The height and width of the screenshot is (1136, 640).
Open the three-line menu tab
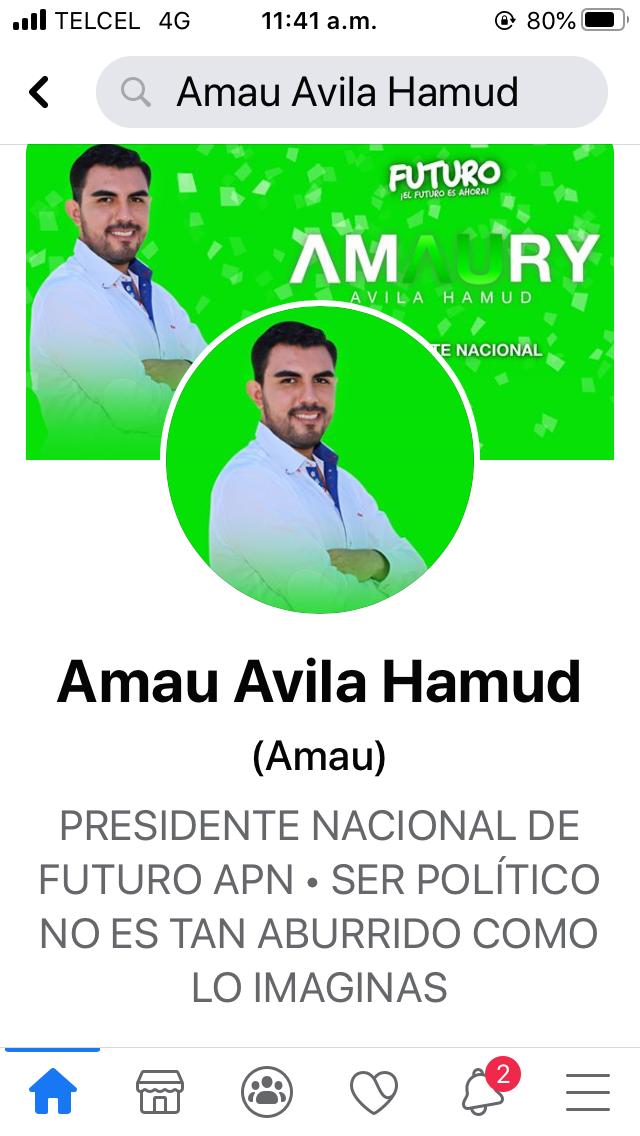588,1092
